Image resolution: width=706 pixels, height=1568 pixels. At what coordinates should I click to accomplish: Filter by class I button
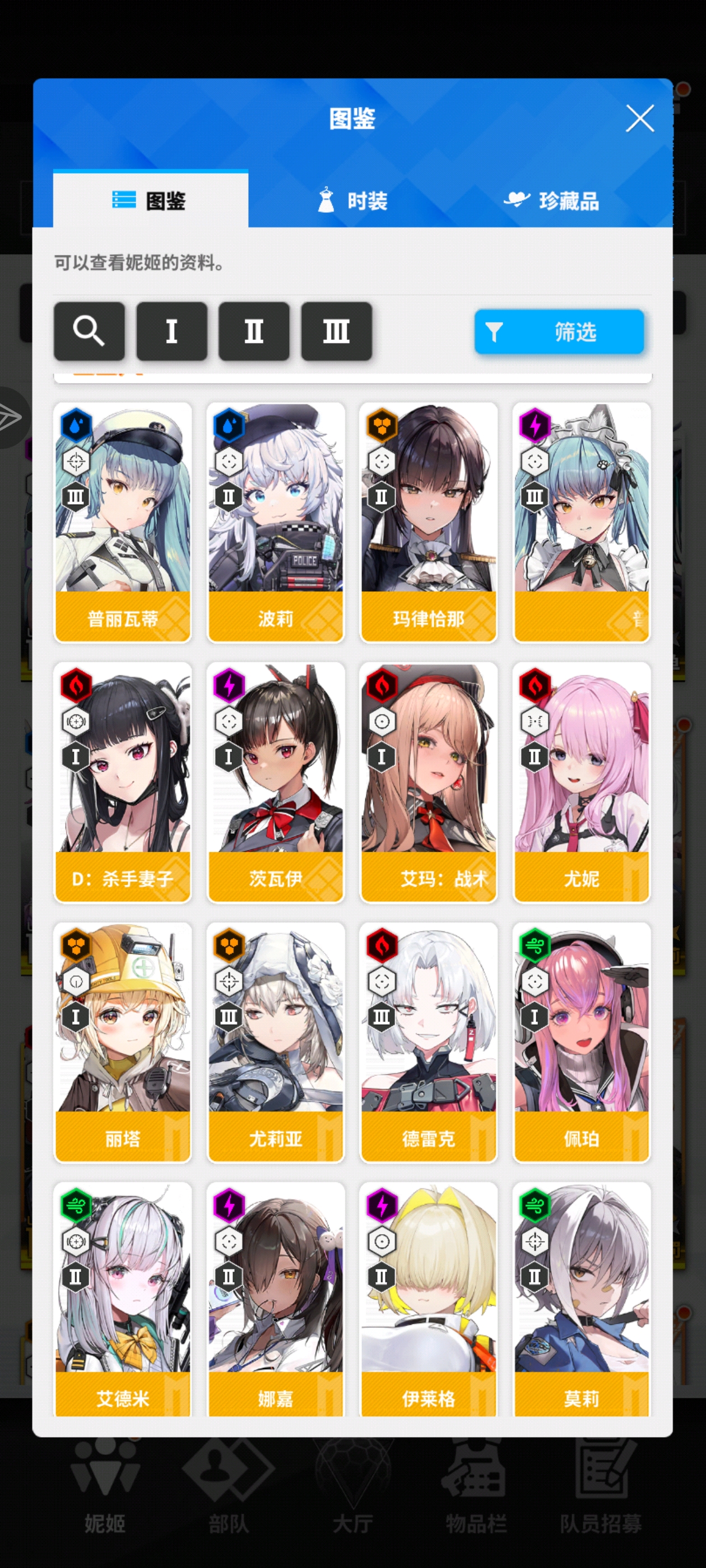click(x=172, y=331)
